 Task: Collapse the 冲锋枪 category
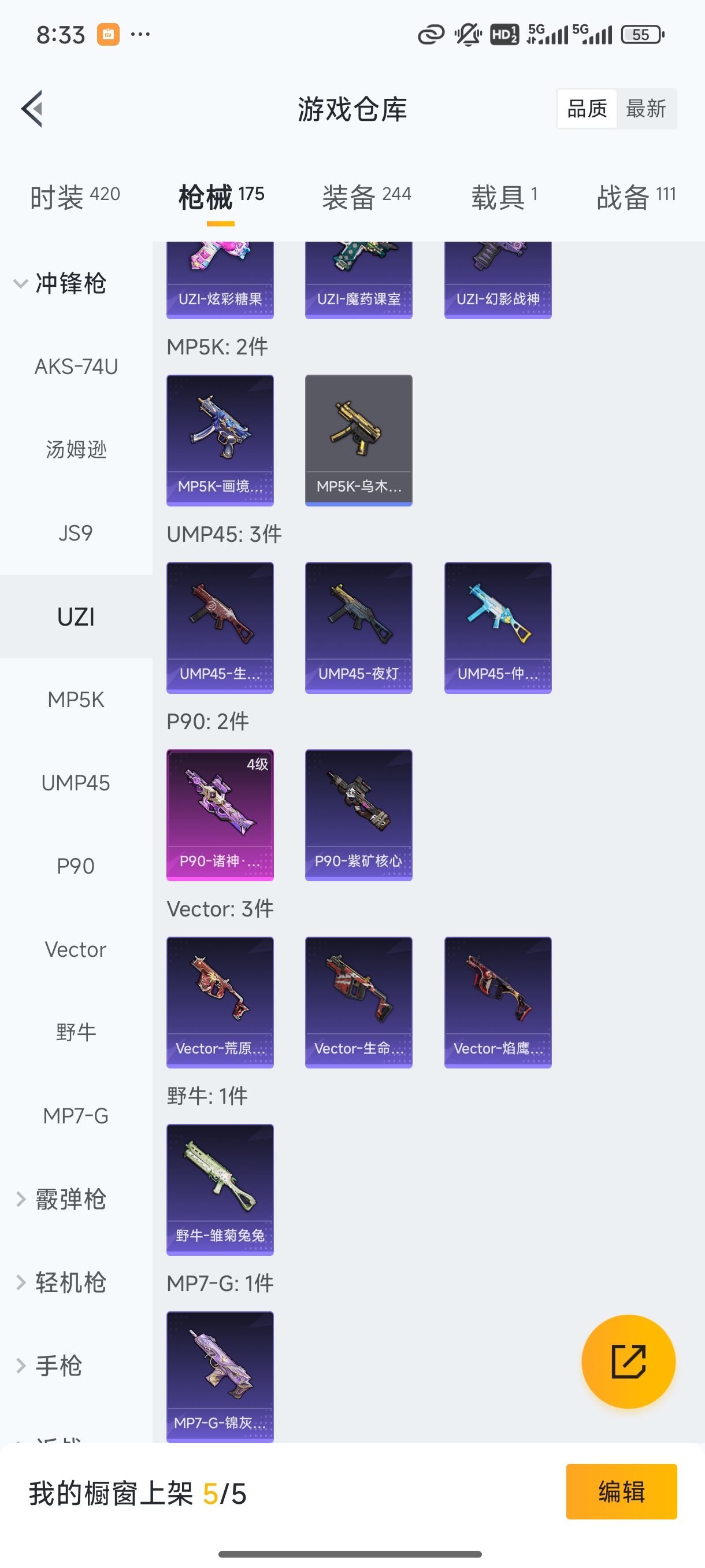pos(61,284)
